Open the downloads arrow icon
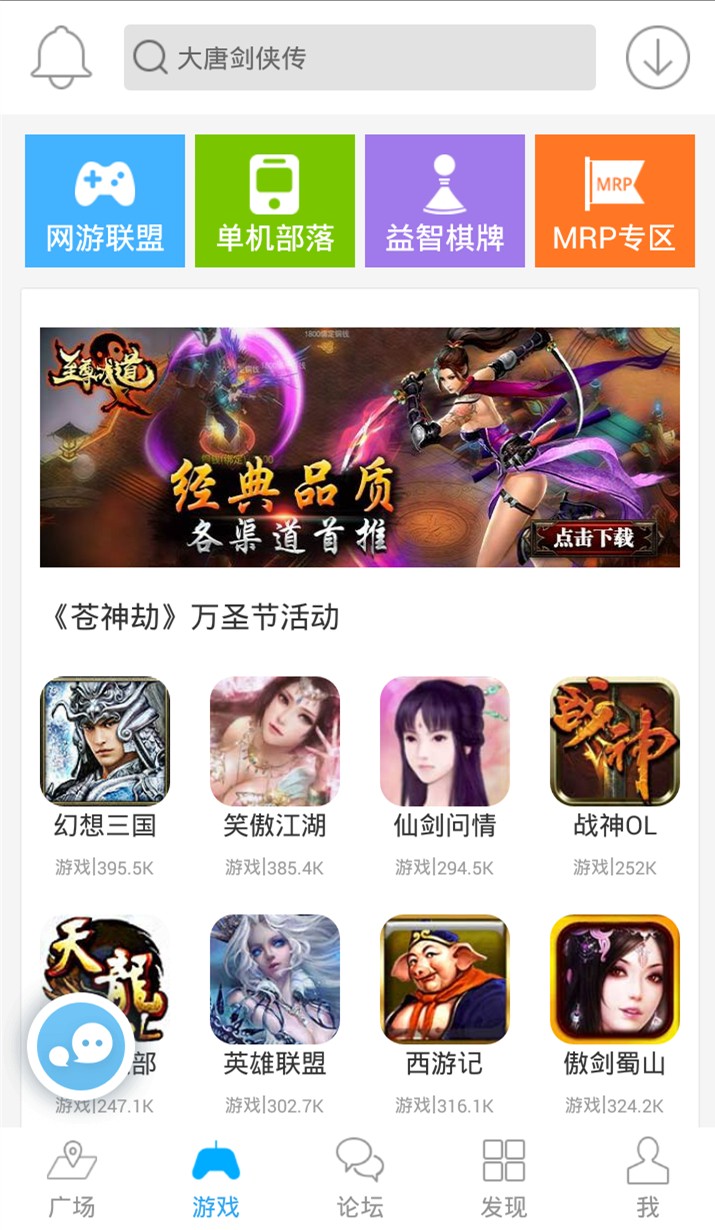 (x=657, y=58)
